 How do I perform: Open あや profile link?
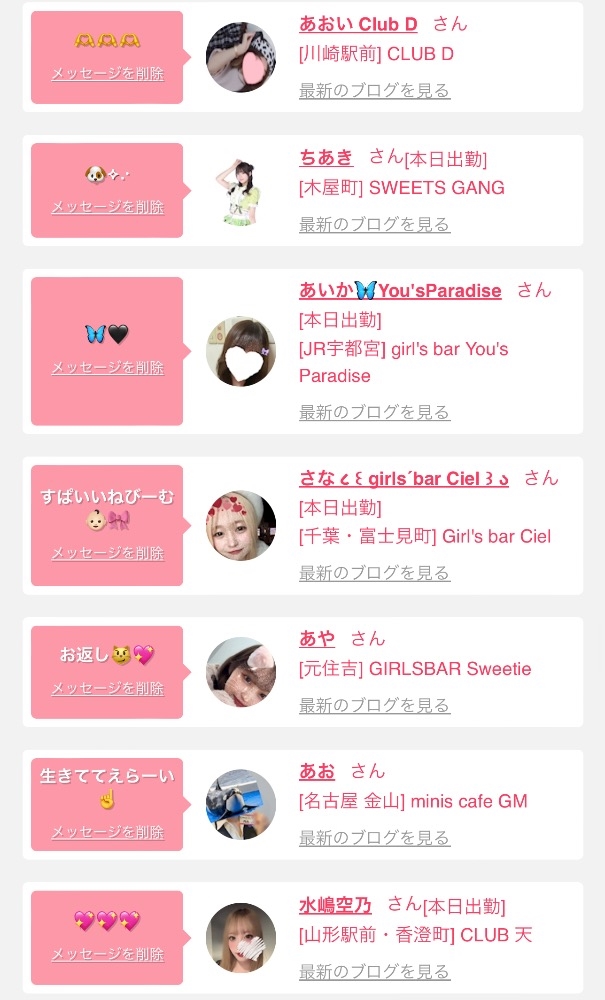(x=317, y=638)
